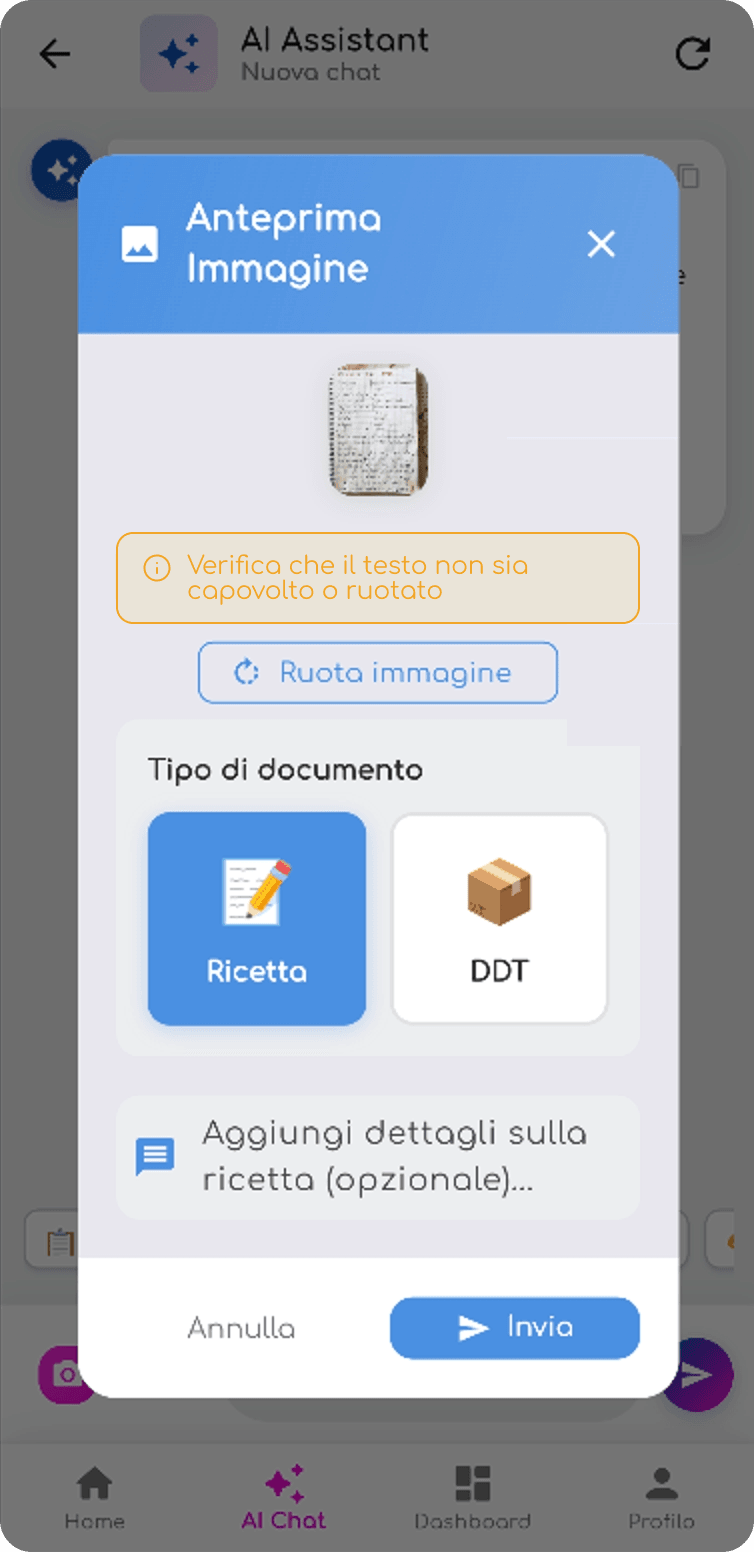754x1552 pixels.
Task: Select Ricetta as document type
Action: [x=257, y=918]
